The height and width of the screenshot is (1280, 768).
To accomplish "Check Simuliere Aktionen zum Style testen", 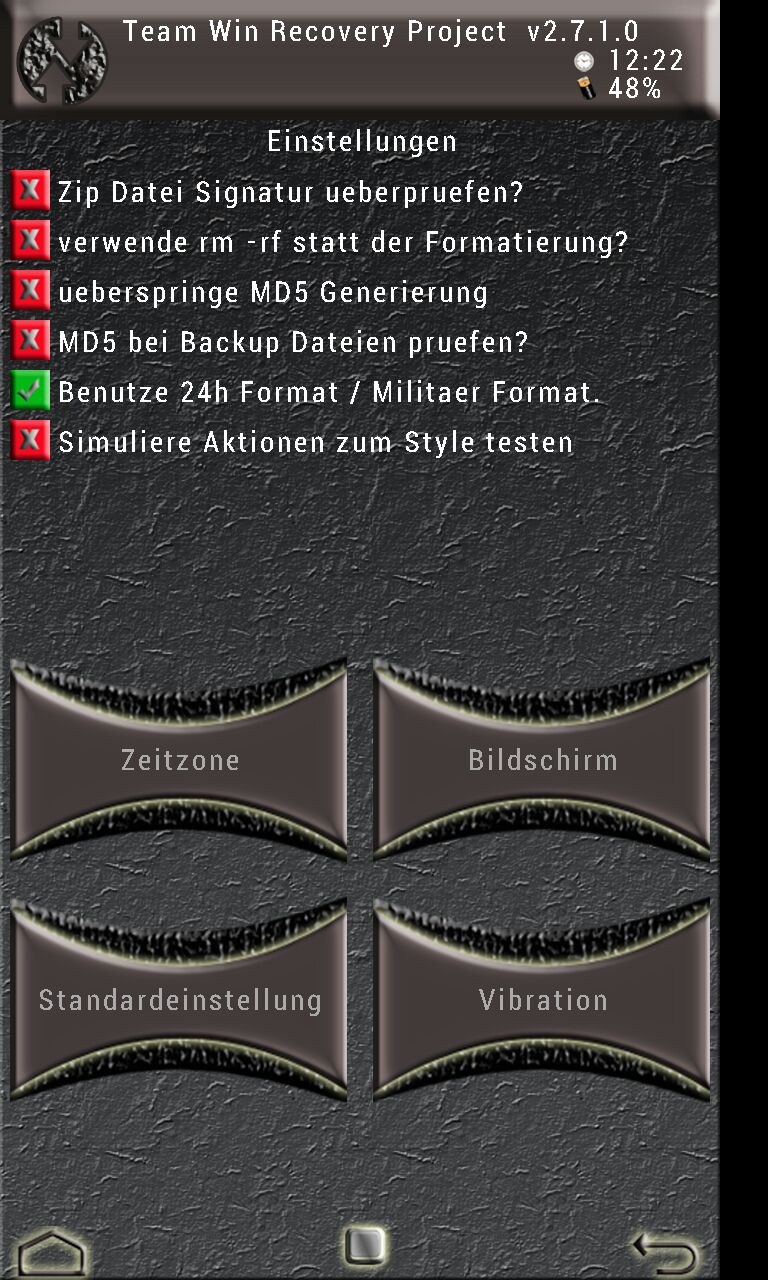I will [31, 441].
